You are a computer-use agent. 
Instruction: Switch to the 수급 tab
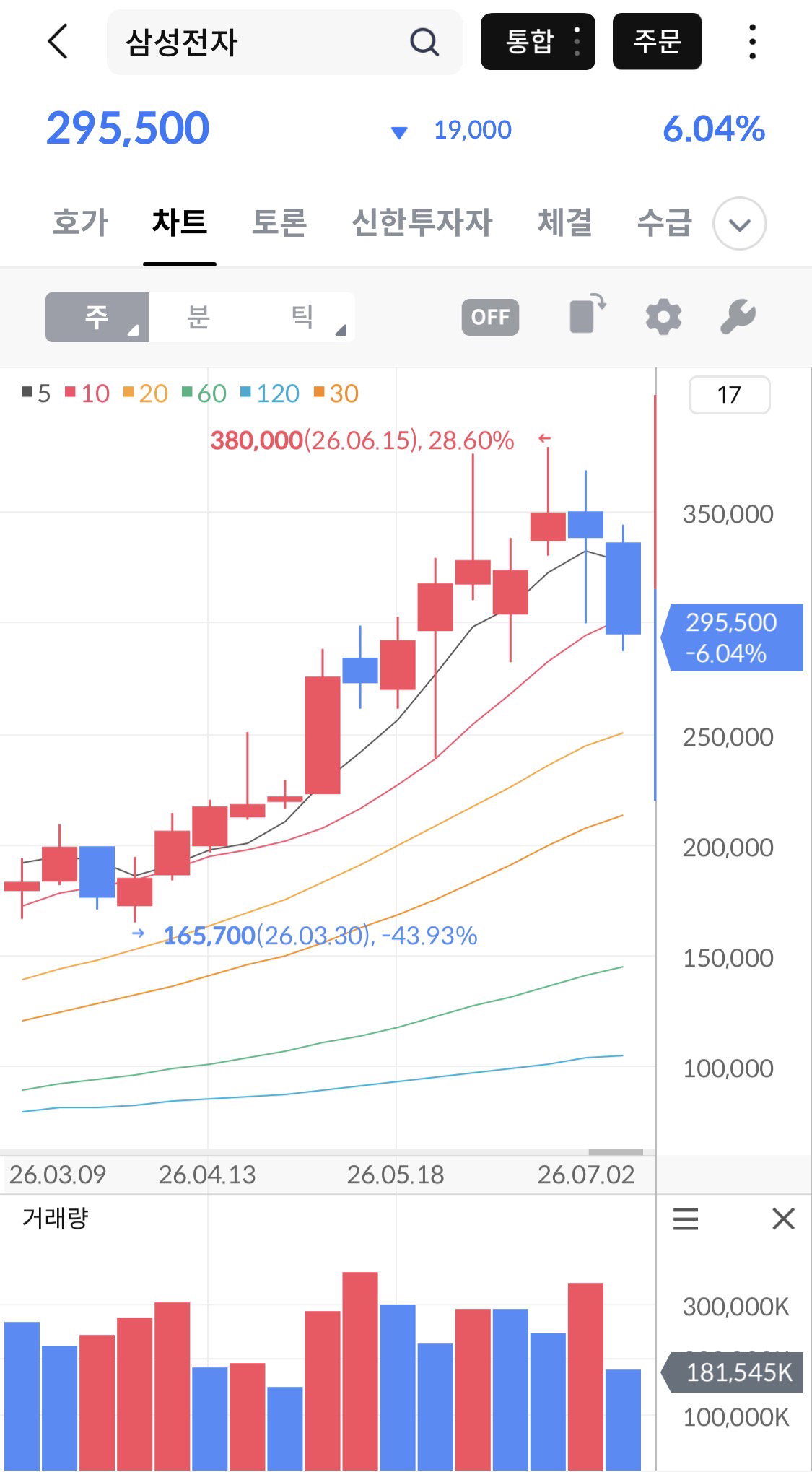click(664, 222)
